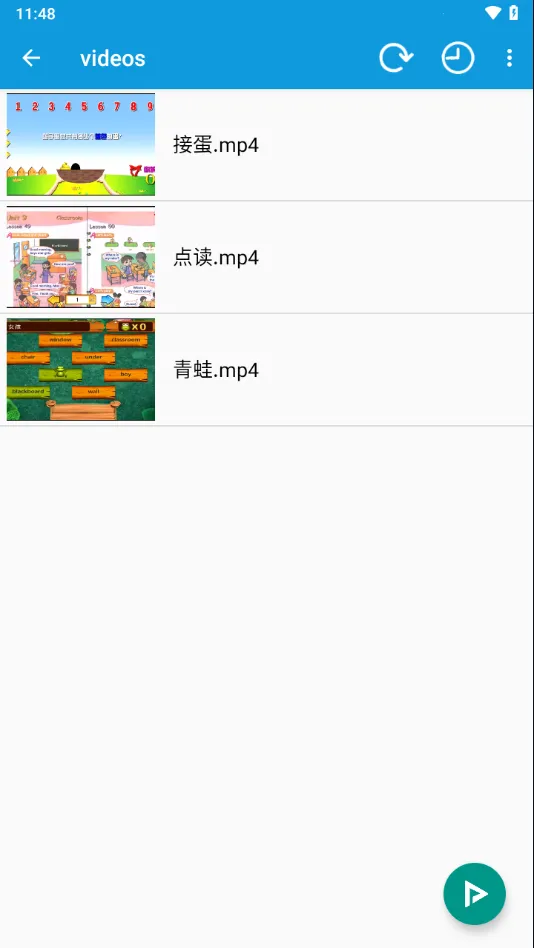Open the video 接蛋.mp4
This screenshot has width=534, height=948.
267,145
